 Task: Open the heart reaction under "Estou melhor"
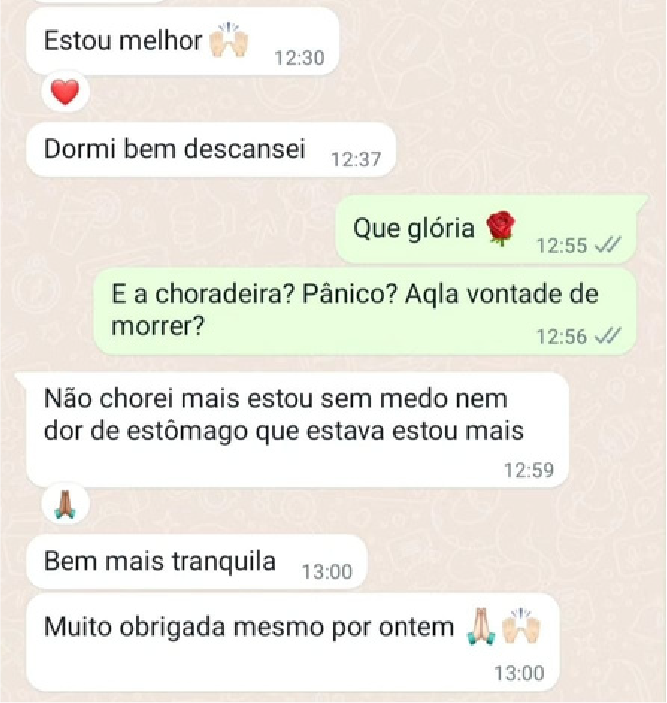(x=65, y=94)
